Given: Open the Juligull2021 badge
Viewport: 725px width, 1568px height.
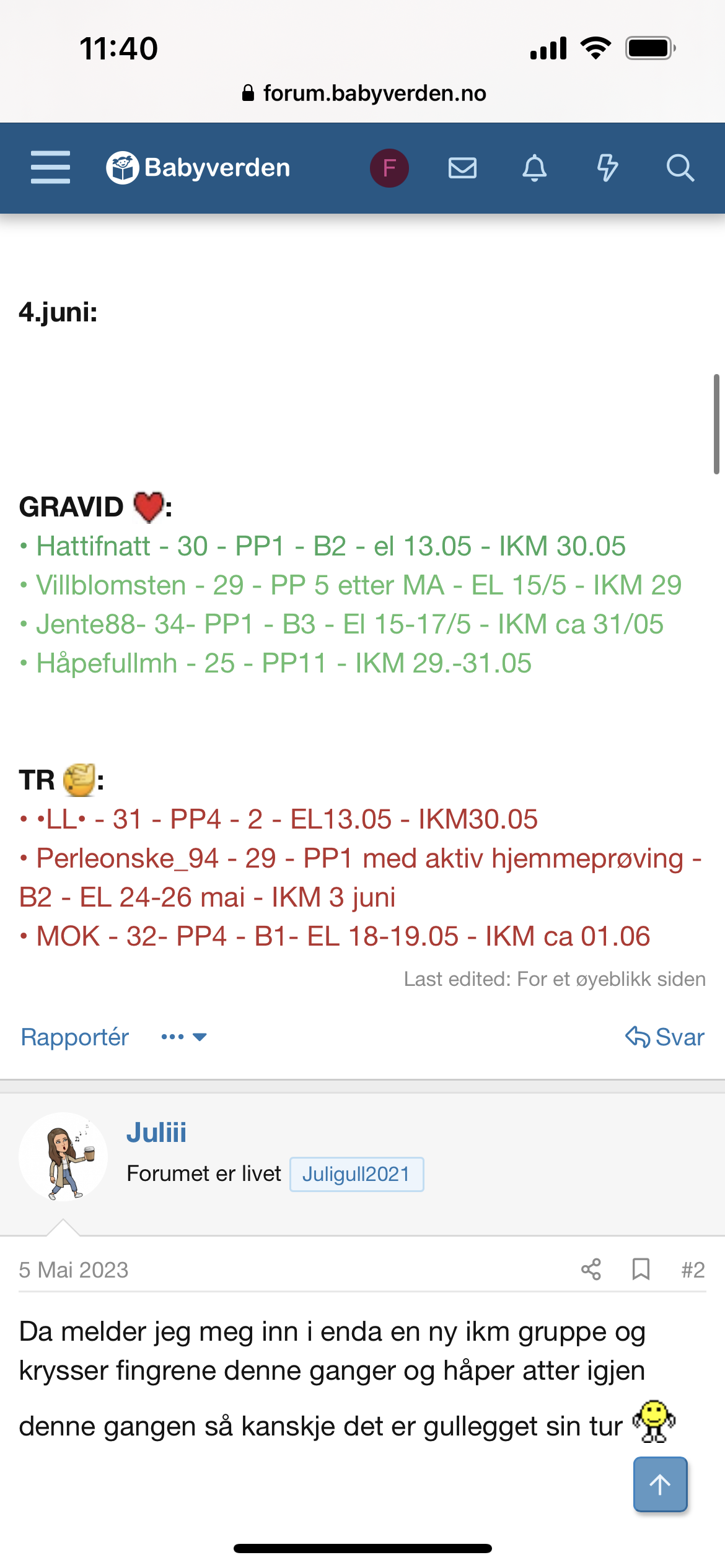Looking at the screenshot, I should tap(356, 1174).
